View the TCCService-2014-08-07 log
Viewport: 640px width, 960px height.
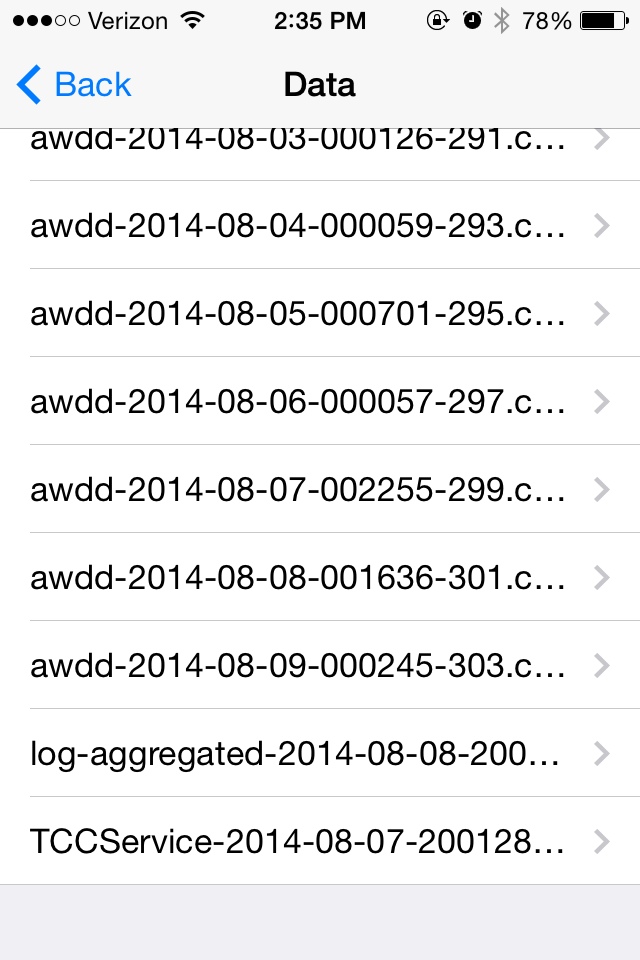(x=300, y=842)
